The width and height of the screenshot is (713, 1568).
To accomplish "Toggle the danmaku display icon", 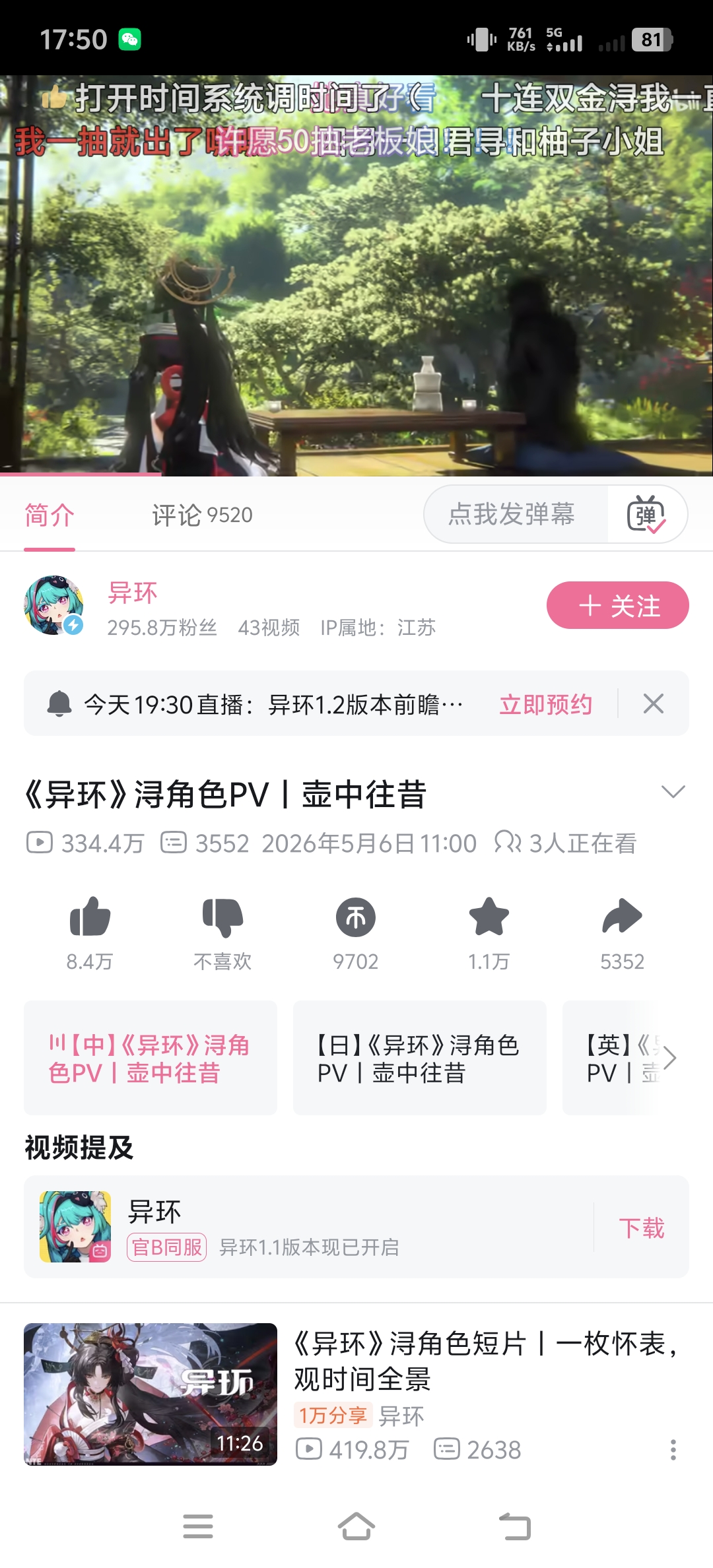I will [x=646, y=514].
